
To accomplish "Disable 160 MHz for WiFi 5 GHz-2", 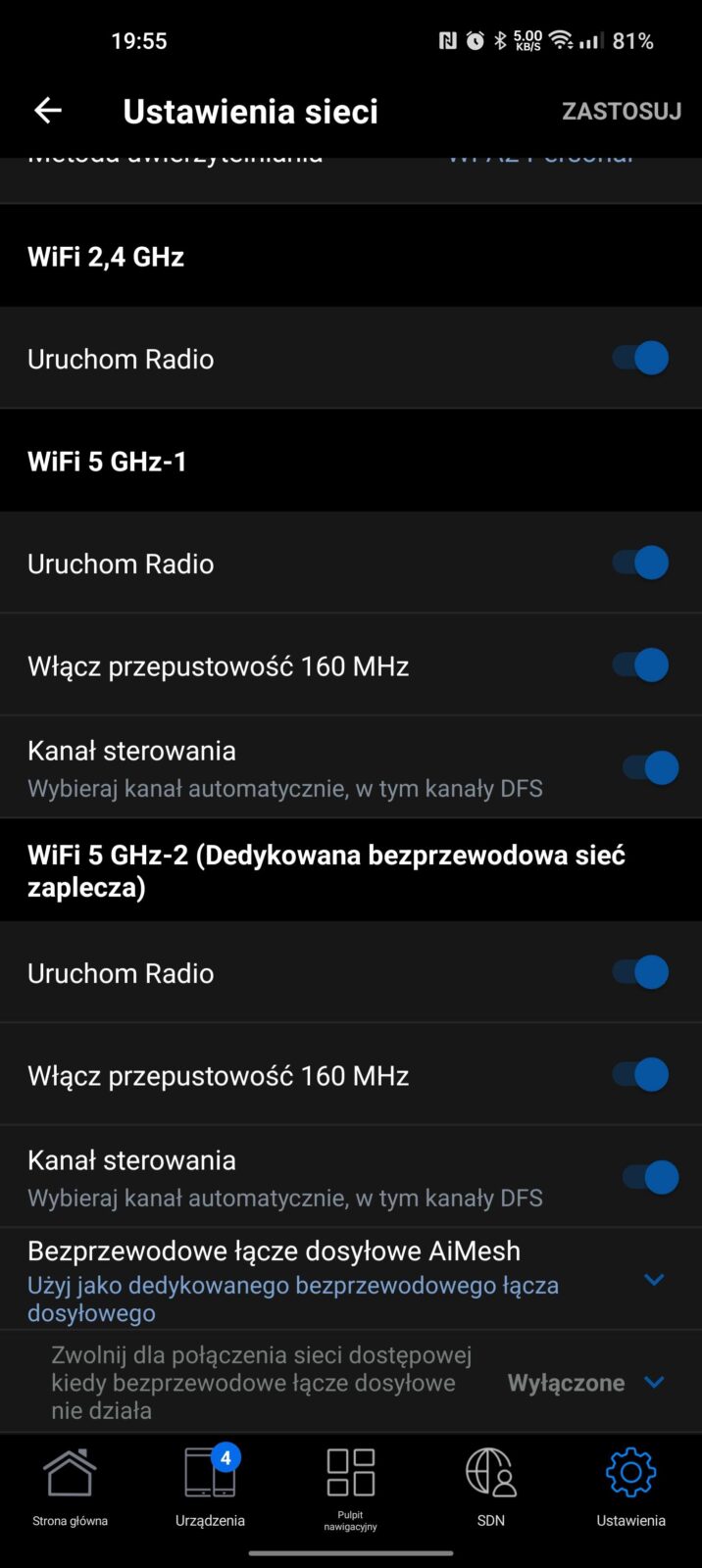I will 641,1075.
